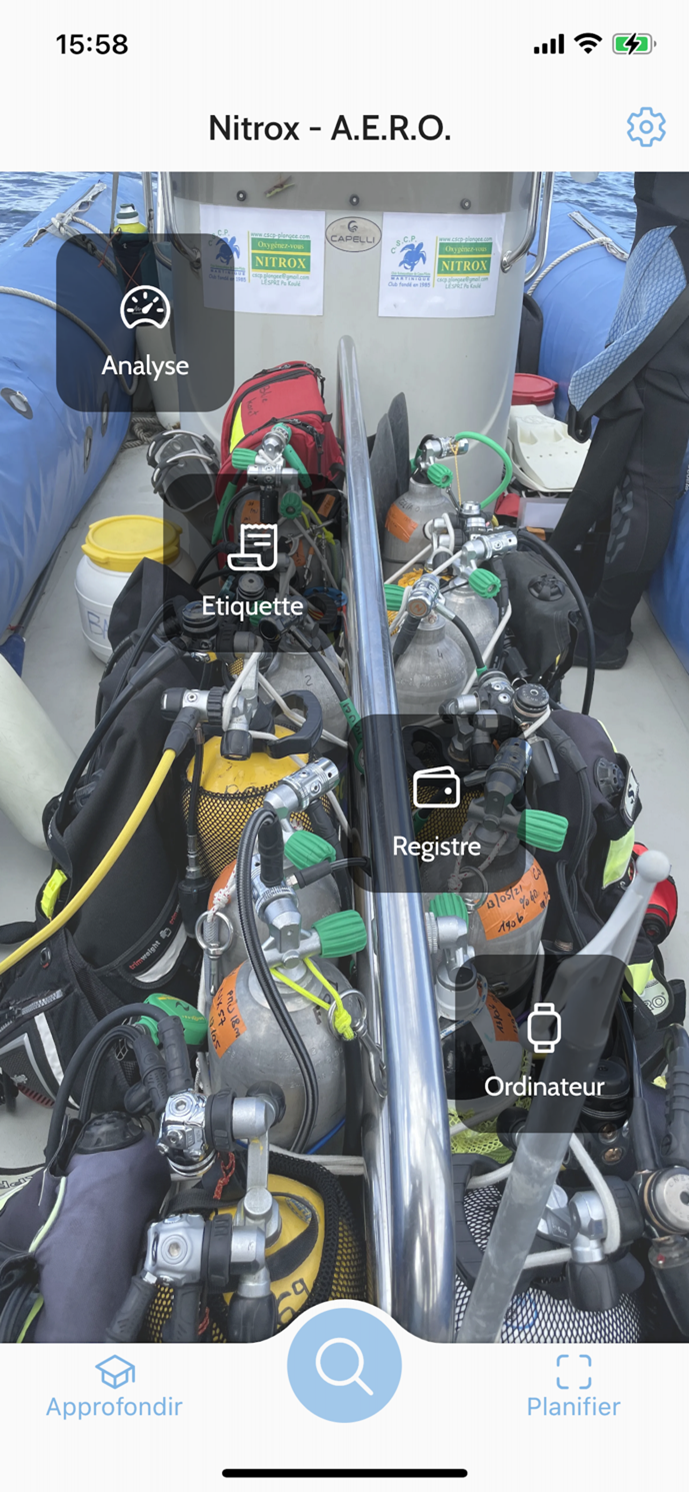The height and width of the screenshot is (1492, 689).
Task: Tap the center magnifier search button
Action: pos(344,1365)
